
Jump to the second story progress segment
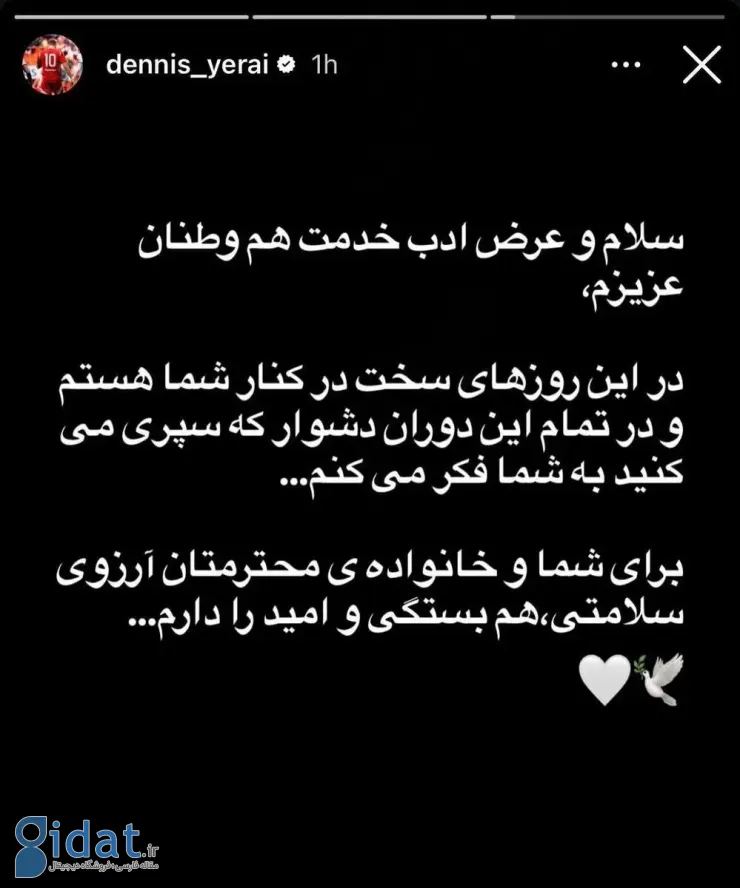click(370, 16)
